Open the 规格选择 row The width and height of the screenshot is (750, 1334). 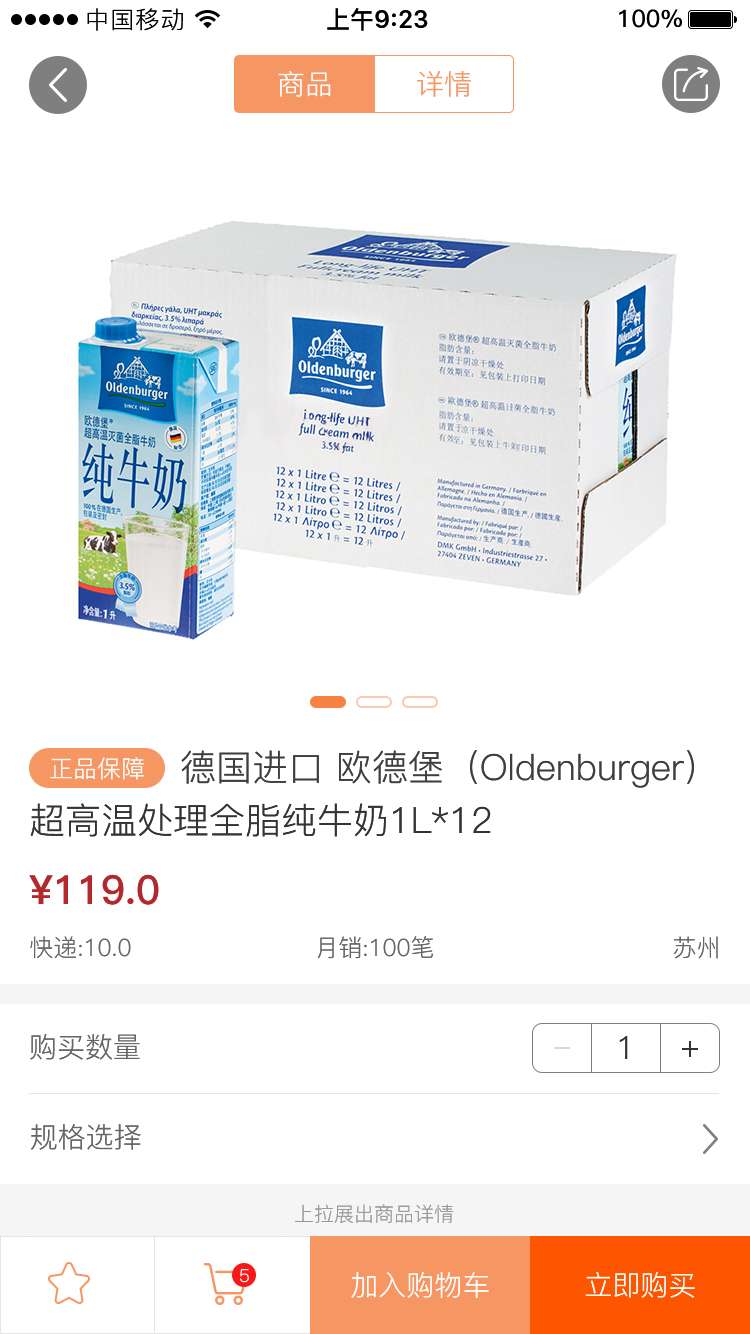[x=375, y=1138]
